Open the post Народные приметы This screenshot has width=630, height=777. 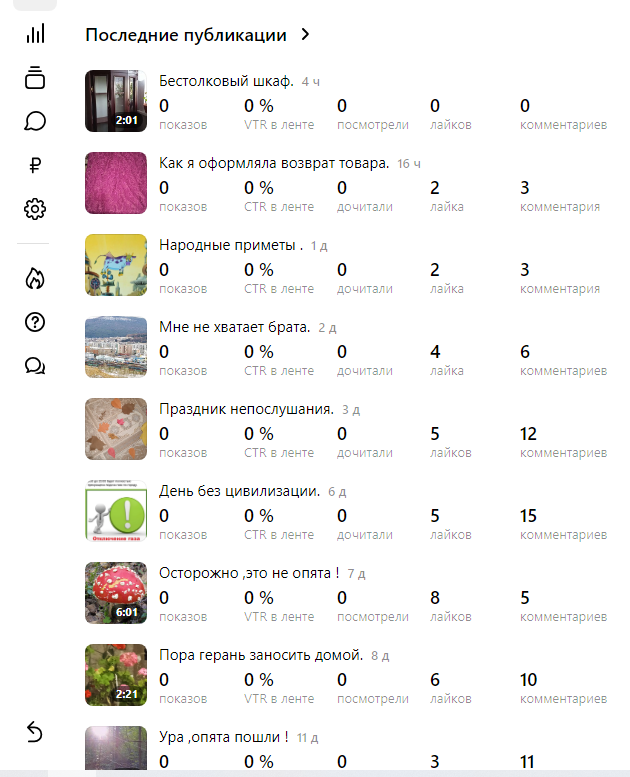(230, 245)
